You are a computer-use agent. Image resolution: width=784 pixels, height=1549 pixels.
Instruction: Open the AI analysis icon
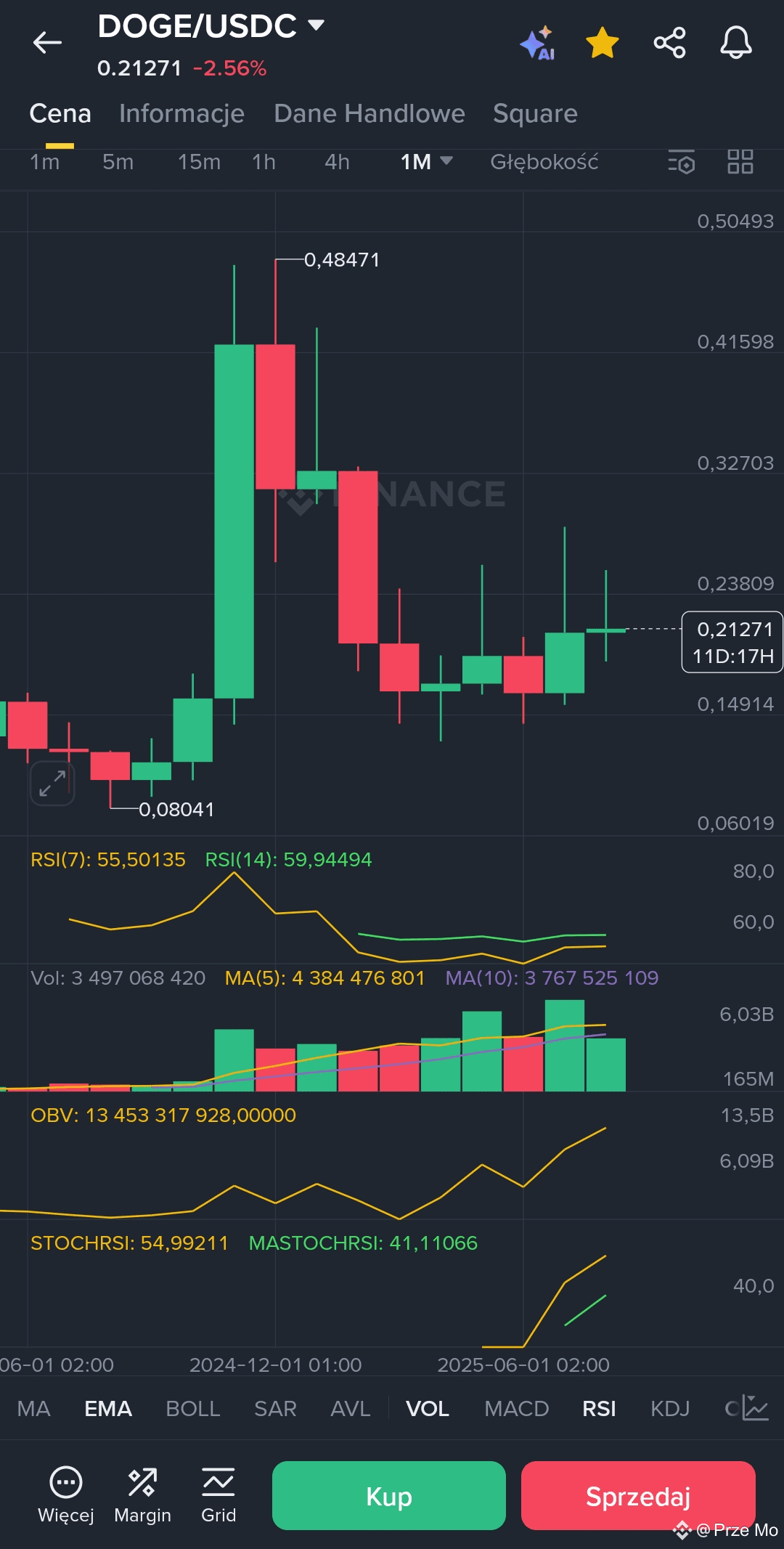tap(538, 43)
